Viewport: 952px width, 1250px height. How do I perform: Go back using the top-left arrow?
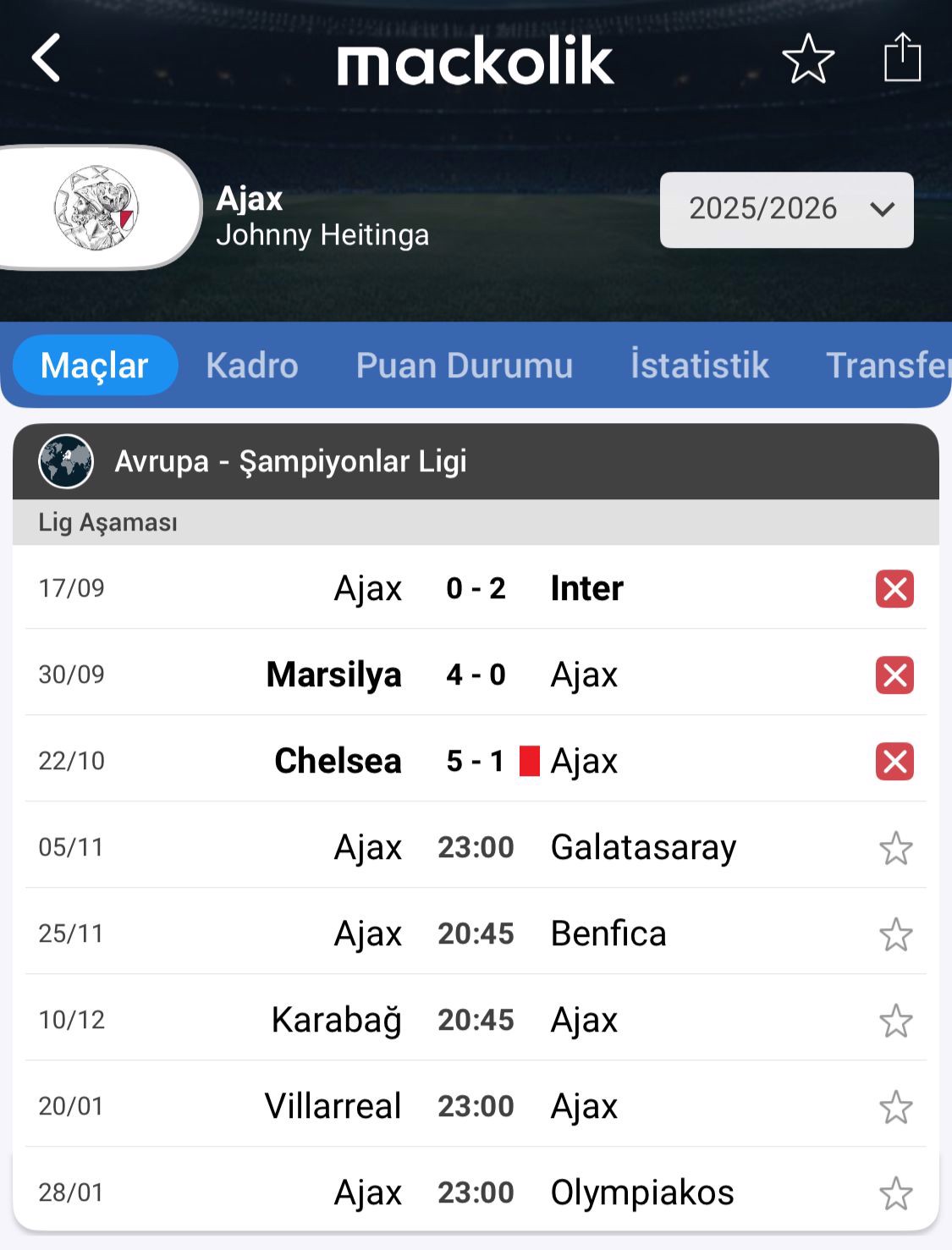click(x=47, y=58)
